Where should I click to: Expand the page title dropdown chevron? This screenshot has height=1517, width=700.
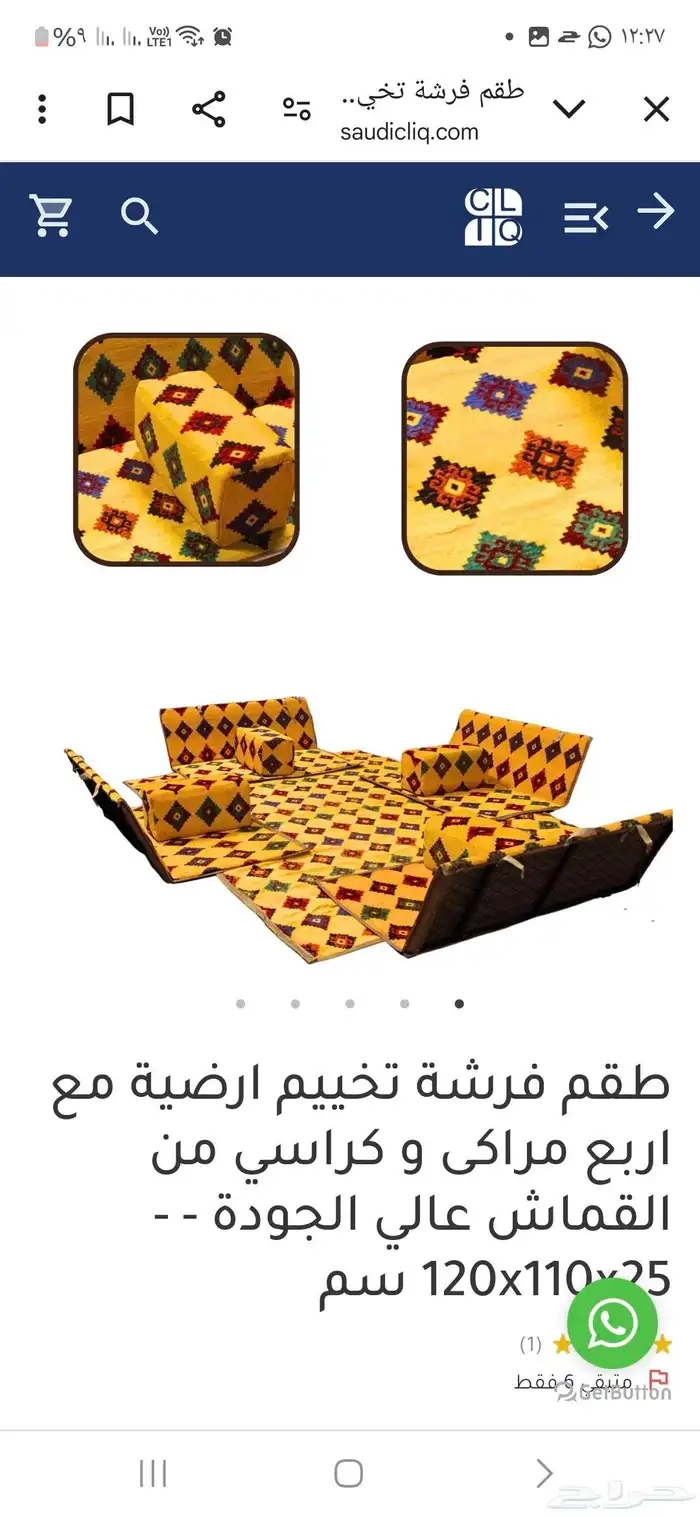click(569, 109)
